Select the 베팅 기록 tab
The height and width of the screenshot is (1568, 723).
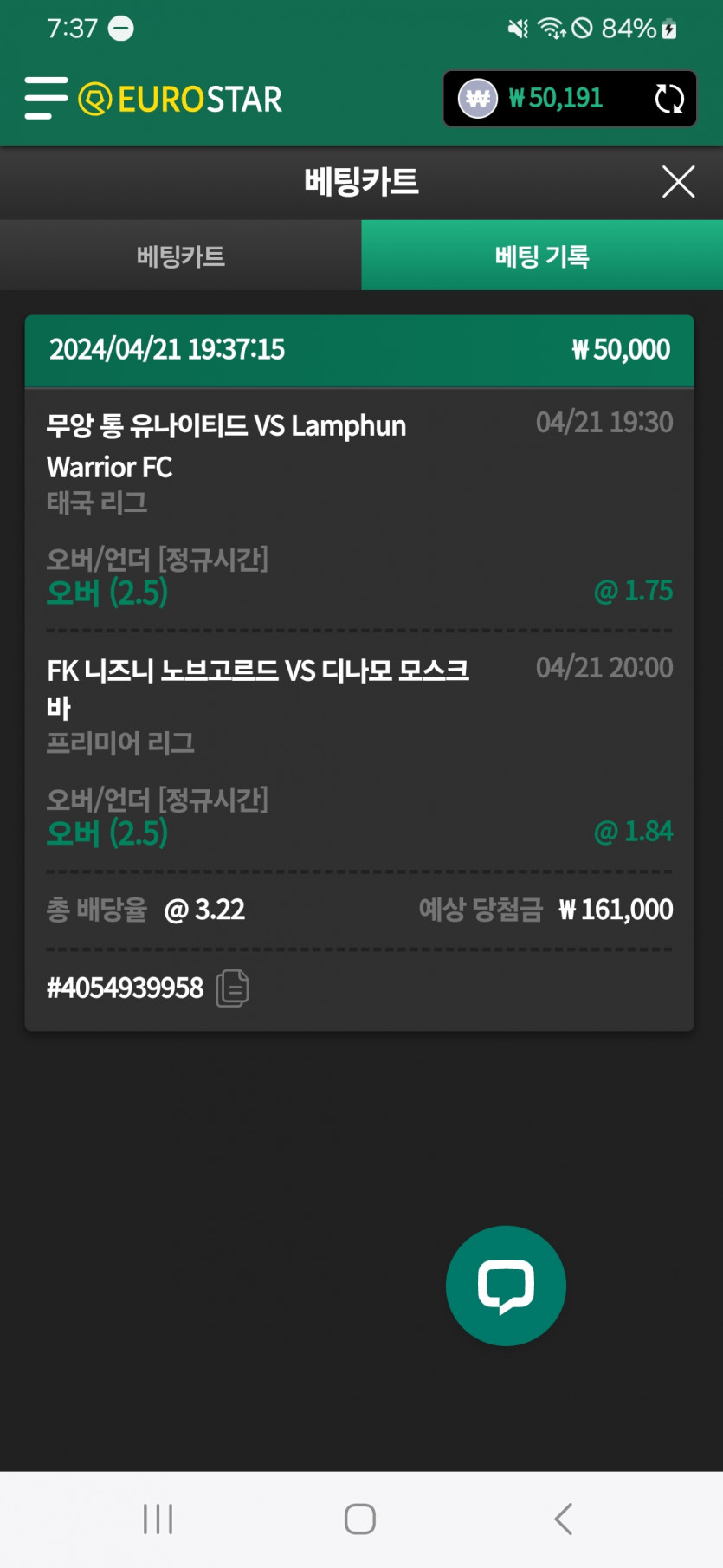[542, 256]
